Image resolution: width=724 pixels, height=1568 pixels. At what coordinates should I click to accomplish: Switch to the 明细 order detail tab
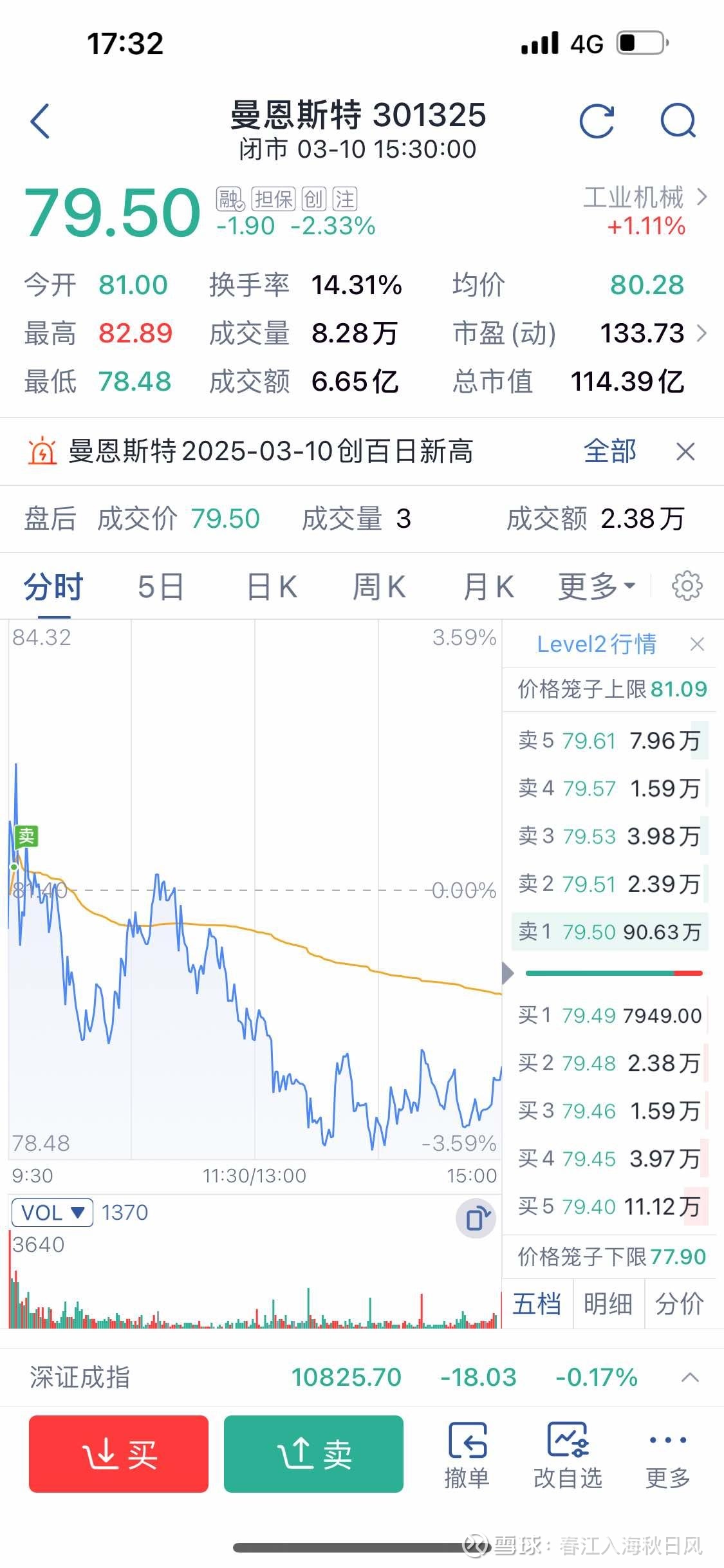(608, 1304)
